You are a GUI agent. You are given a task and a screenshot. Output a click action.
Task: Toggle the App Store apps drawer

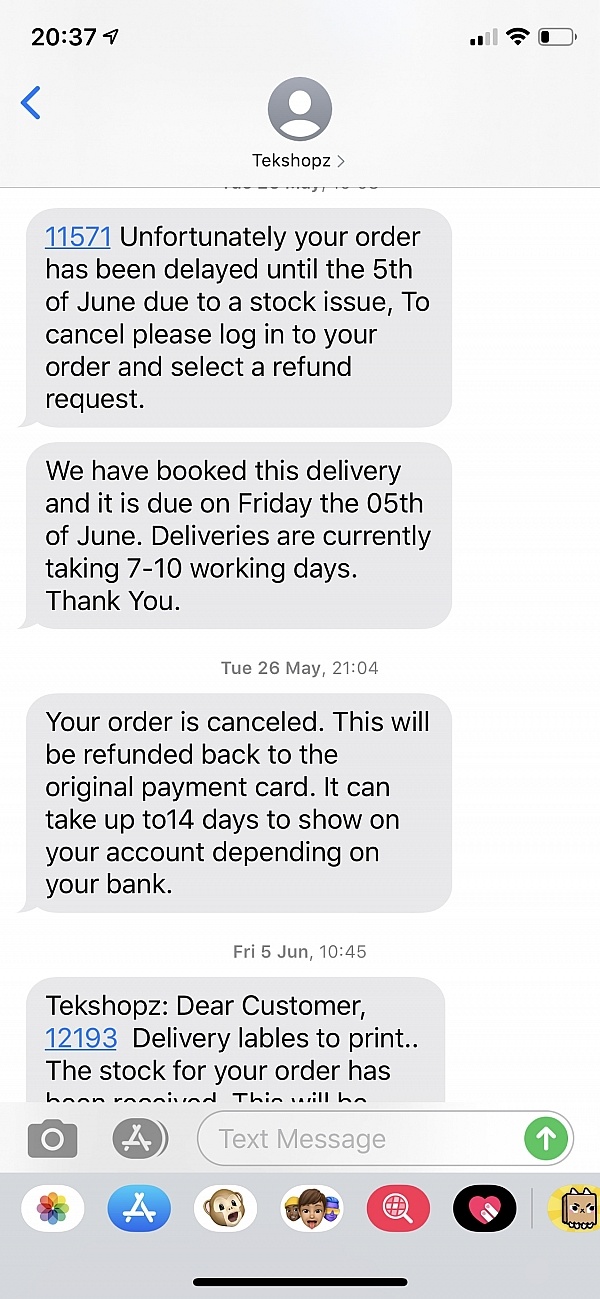pos(138,1138)
